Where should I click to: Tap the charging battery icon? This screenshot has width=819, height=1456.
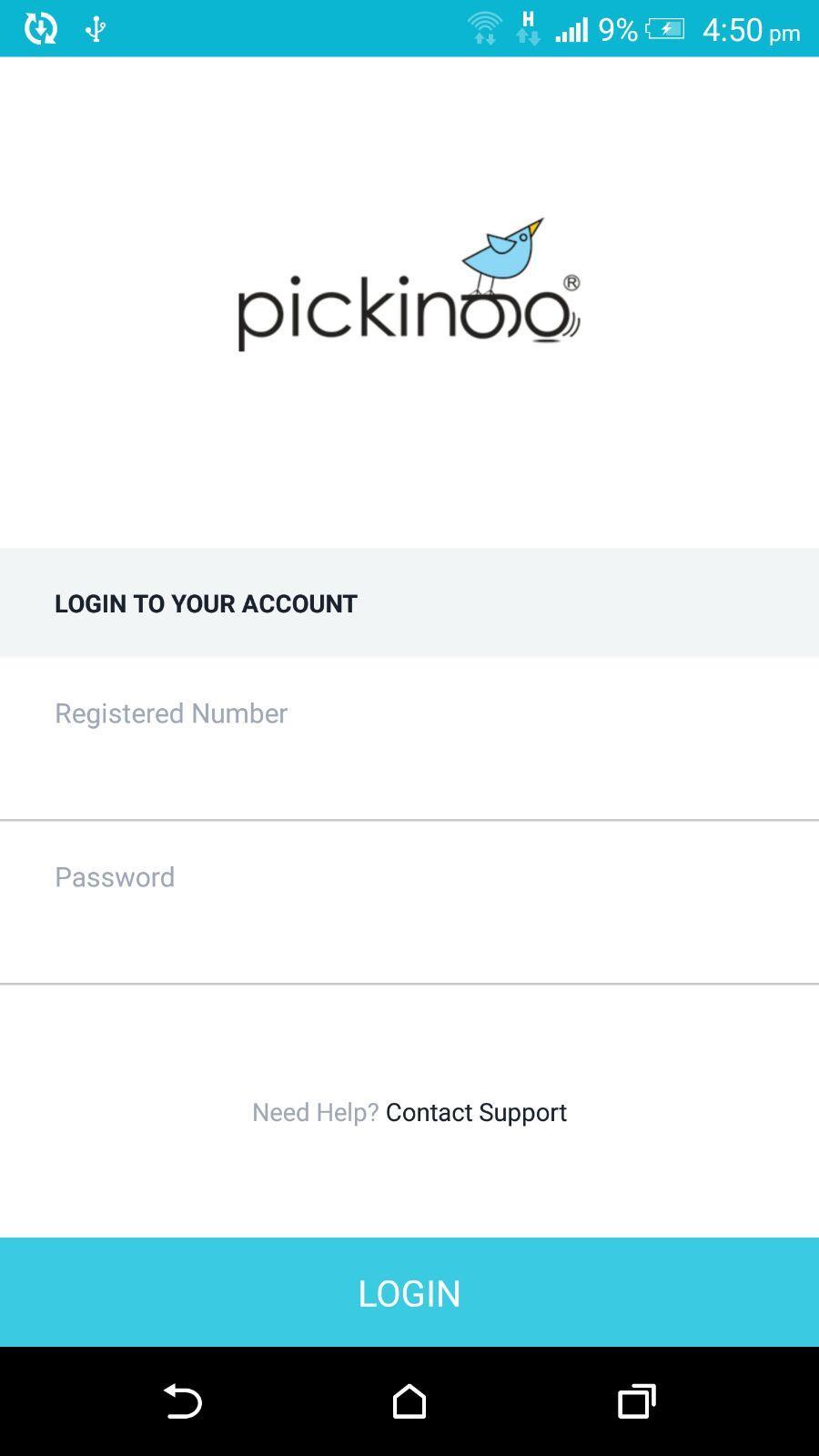pos(667,26)
